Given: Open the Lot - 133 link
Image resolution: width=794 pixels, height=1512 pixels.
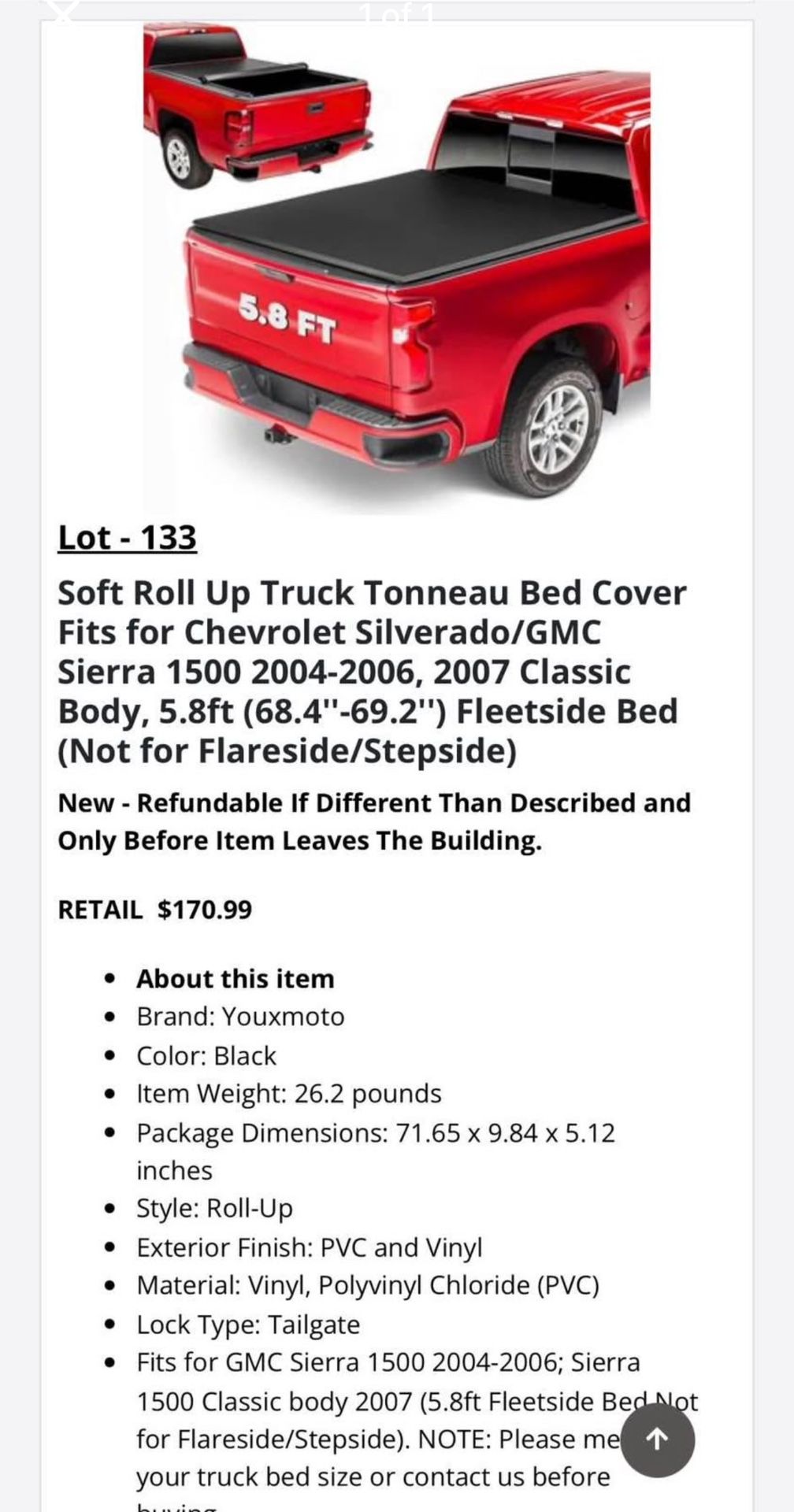Looking at the screenshot, I should (128, 537).
